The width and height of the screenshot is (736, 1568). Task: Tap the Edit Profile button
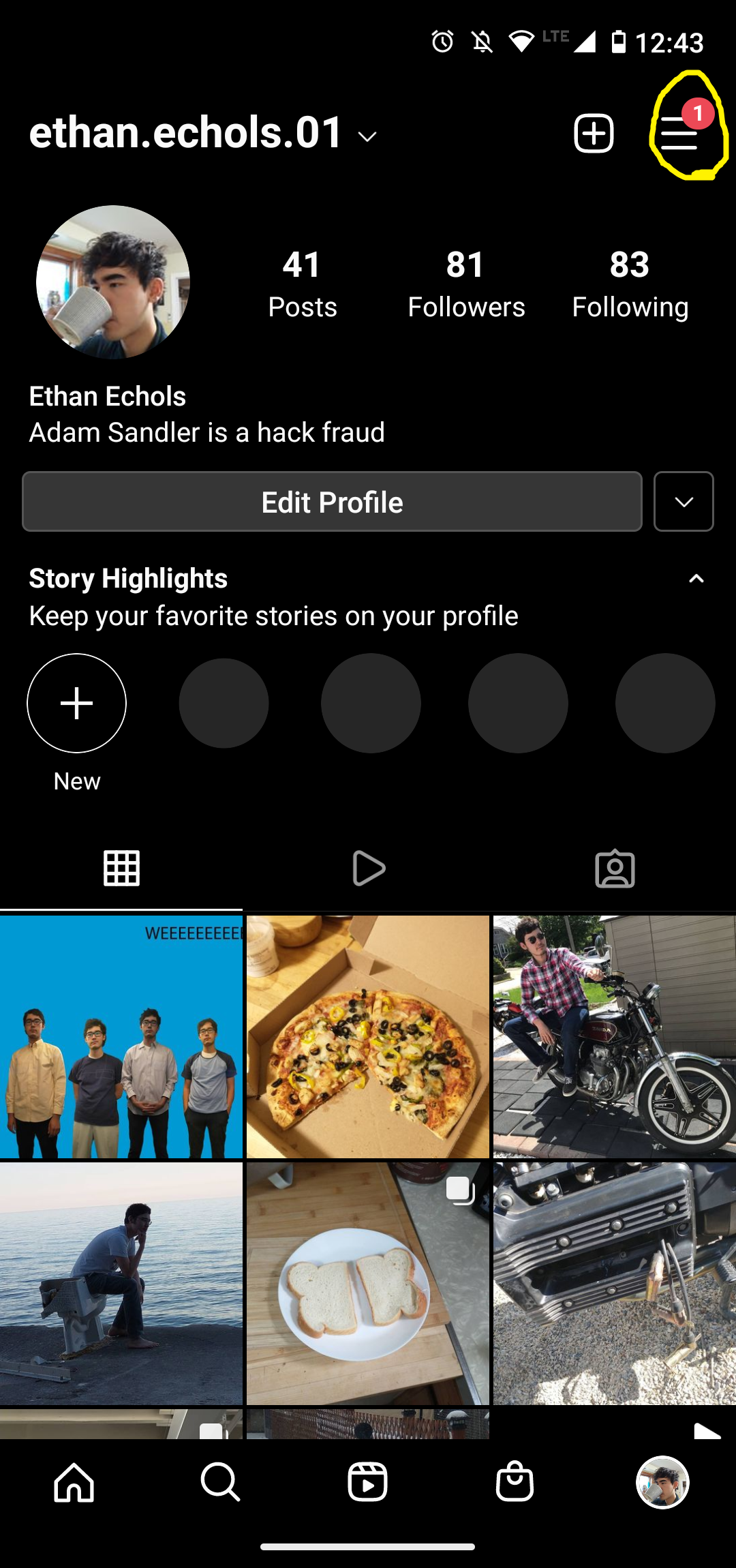click(332, 502)
